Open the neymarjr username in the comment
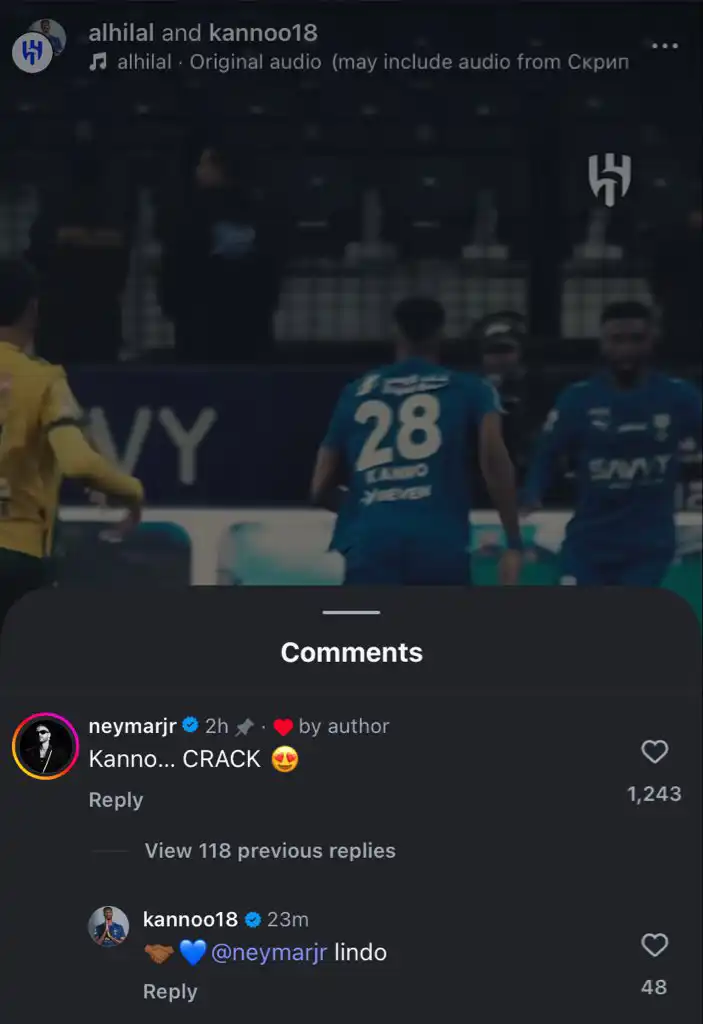The height and width of the screenshot is (1024, 703). pos(131,726)
